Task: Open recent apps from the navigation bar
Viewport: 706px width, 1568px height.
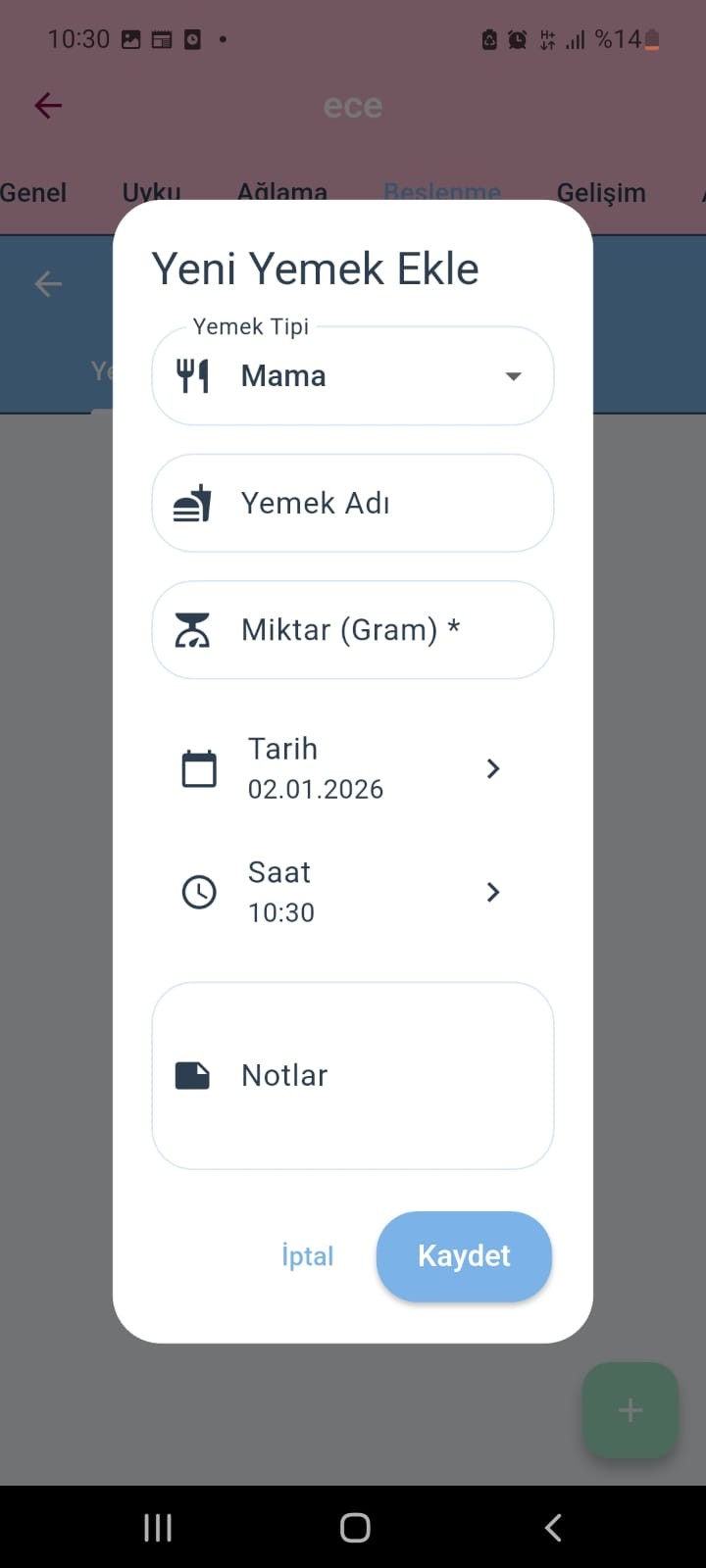Action: (158, 1527)
